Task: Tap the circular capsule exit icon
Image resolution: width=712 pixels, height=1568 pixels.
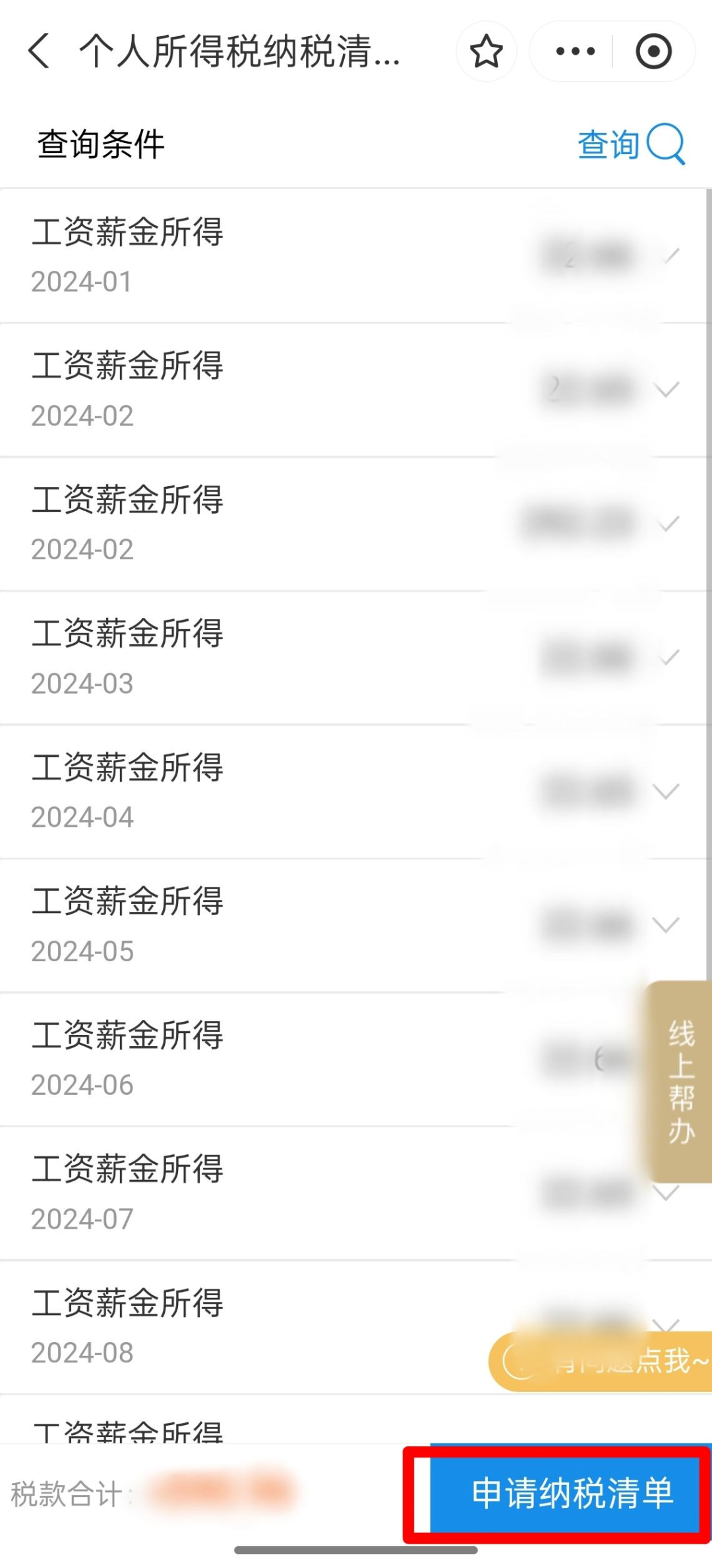Action: coord(653,51)
